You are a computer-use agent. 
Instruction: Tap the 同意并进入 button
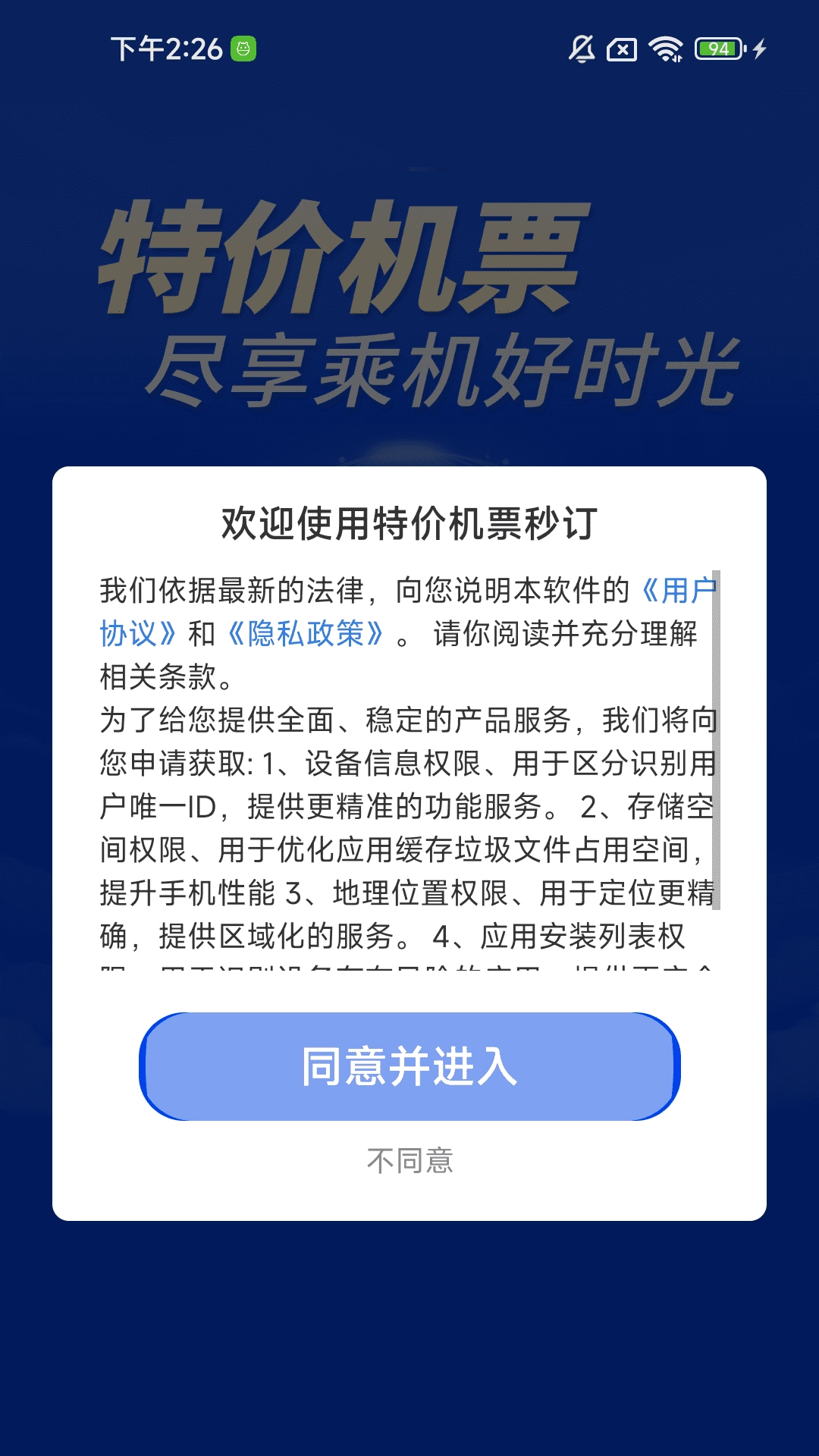pos(409,1066)
